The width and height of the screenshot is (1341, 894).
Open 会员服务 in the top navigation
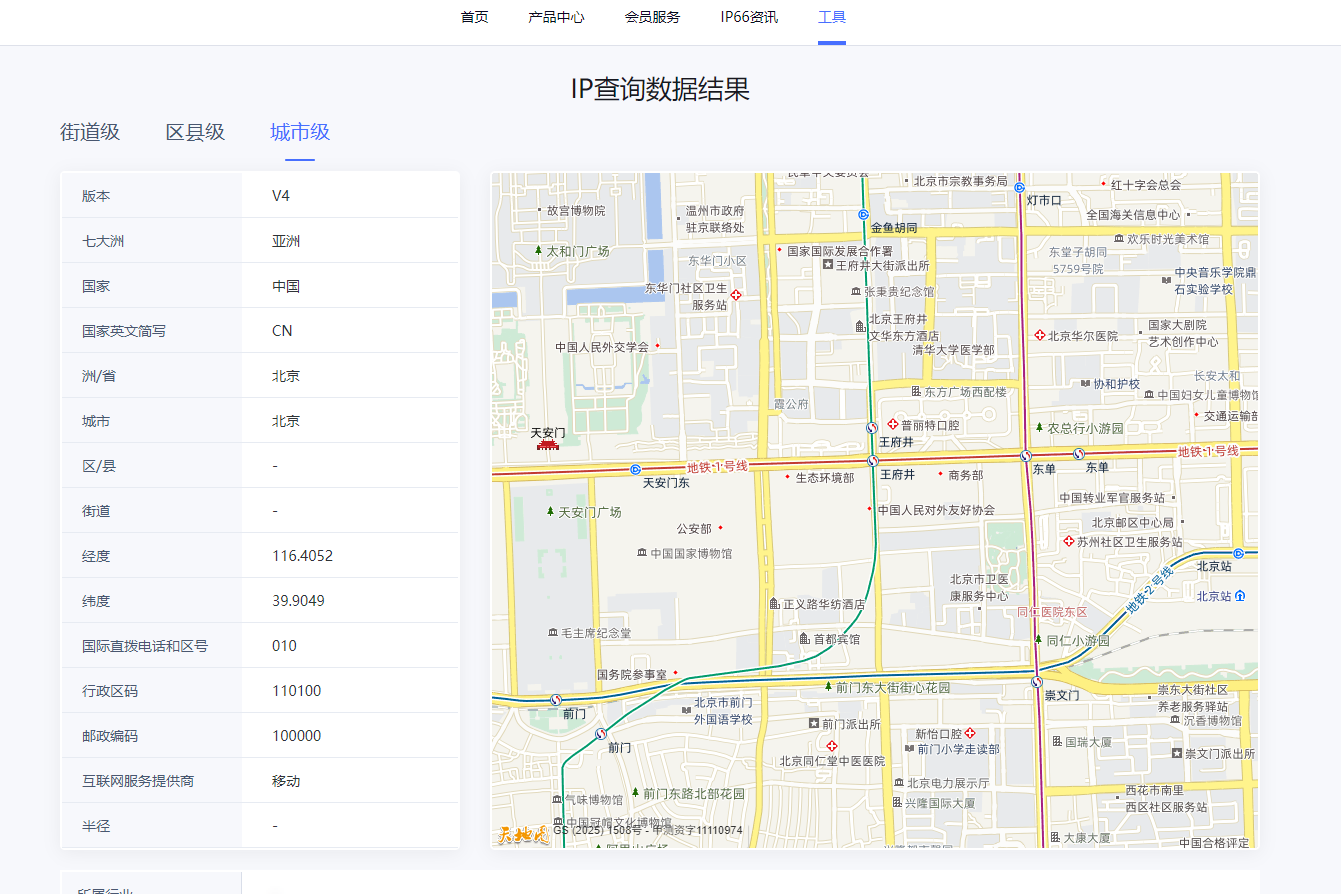coord(652,17)
